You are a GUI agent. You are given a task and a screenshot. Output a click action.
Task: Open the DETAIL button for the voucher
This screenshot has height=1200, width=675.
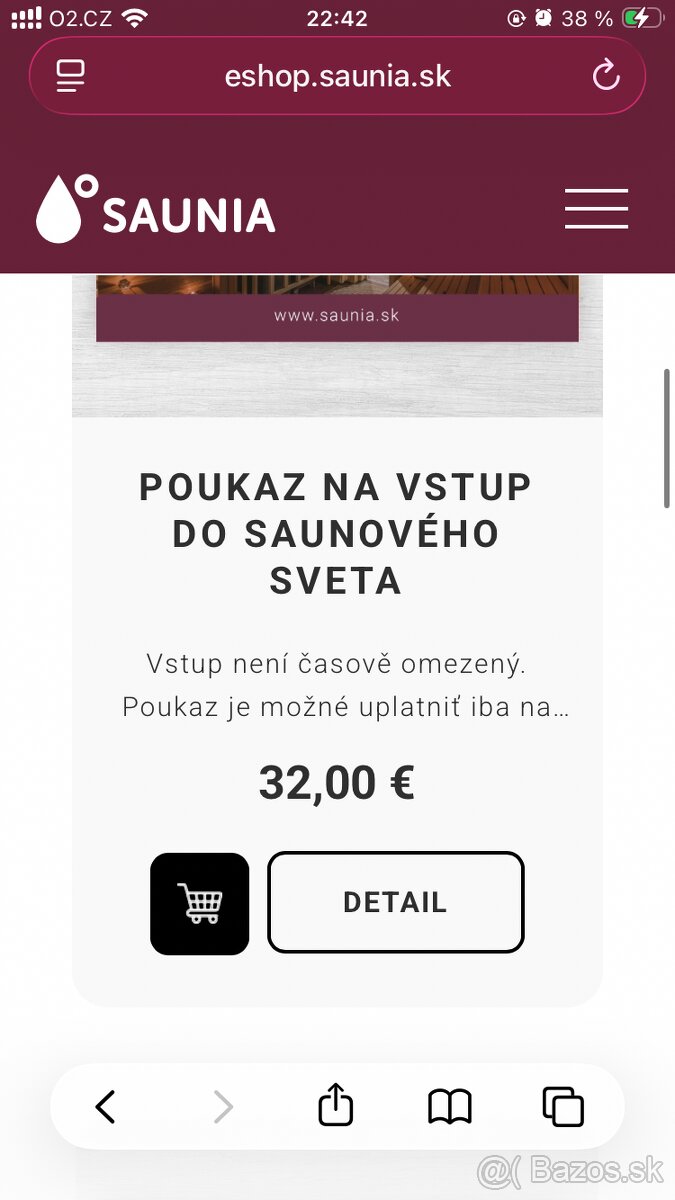(395, 903)
